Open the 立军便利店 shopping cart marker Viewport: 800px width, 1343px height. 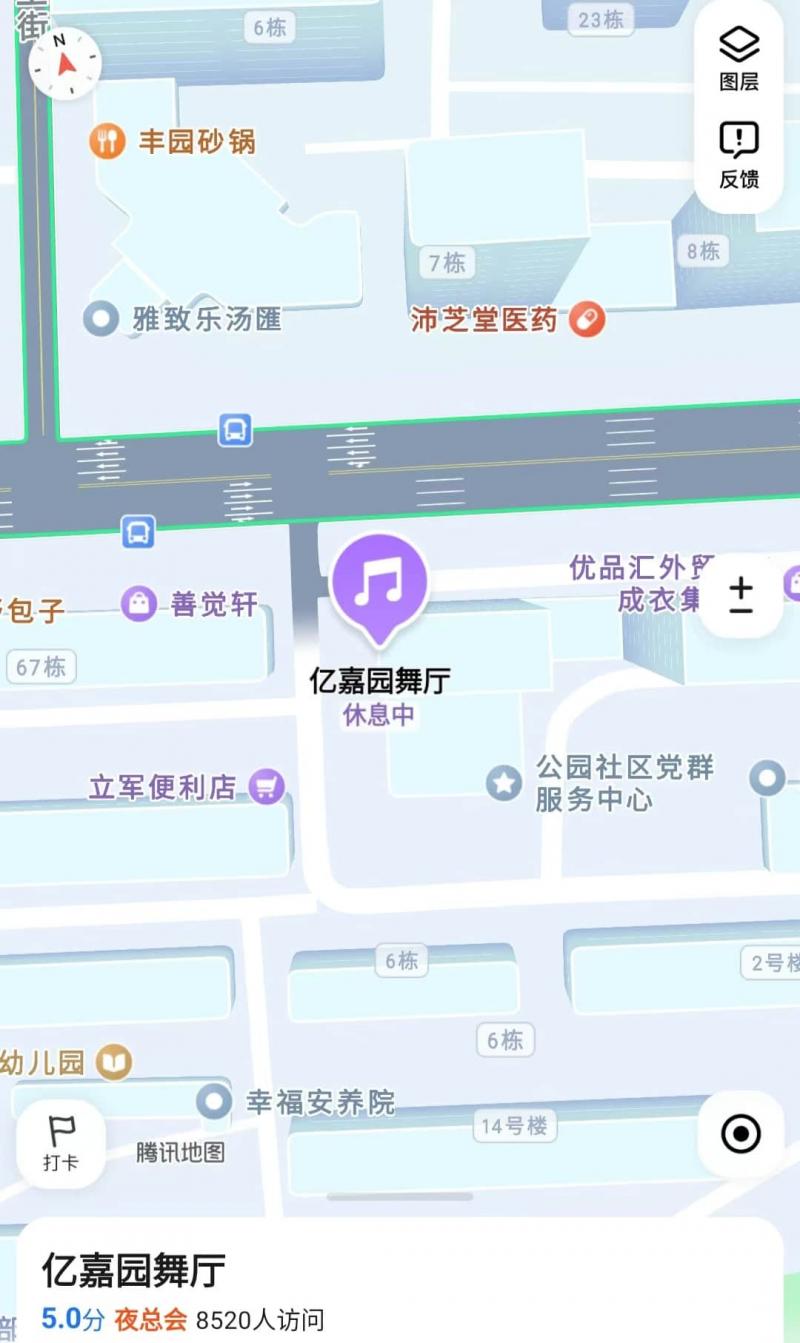[x=264, y=786]
